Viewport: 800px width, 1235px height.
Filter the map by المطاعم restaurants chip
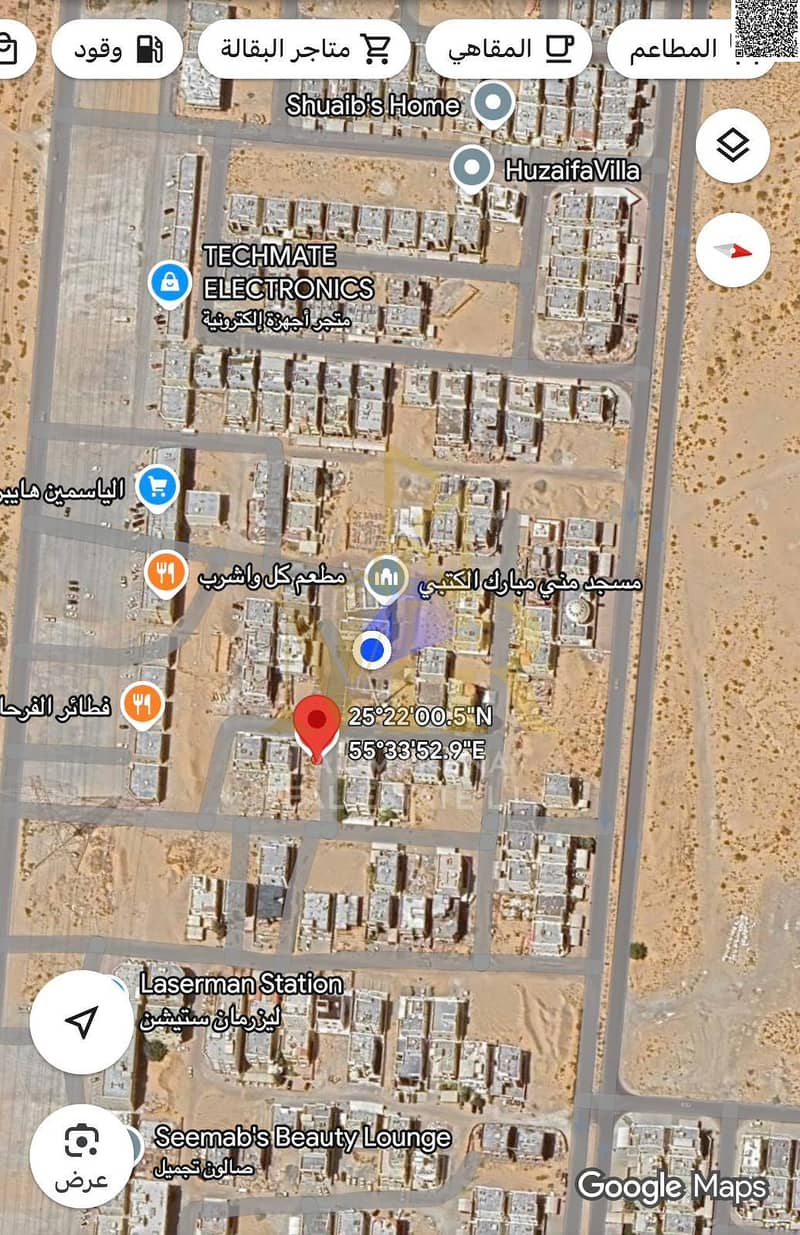pos(690,48)
